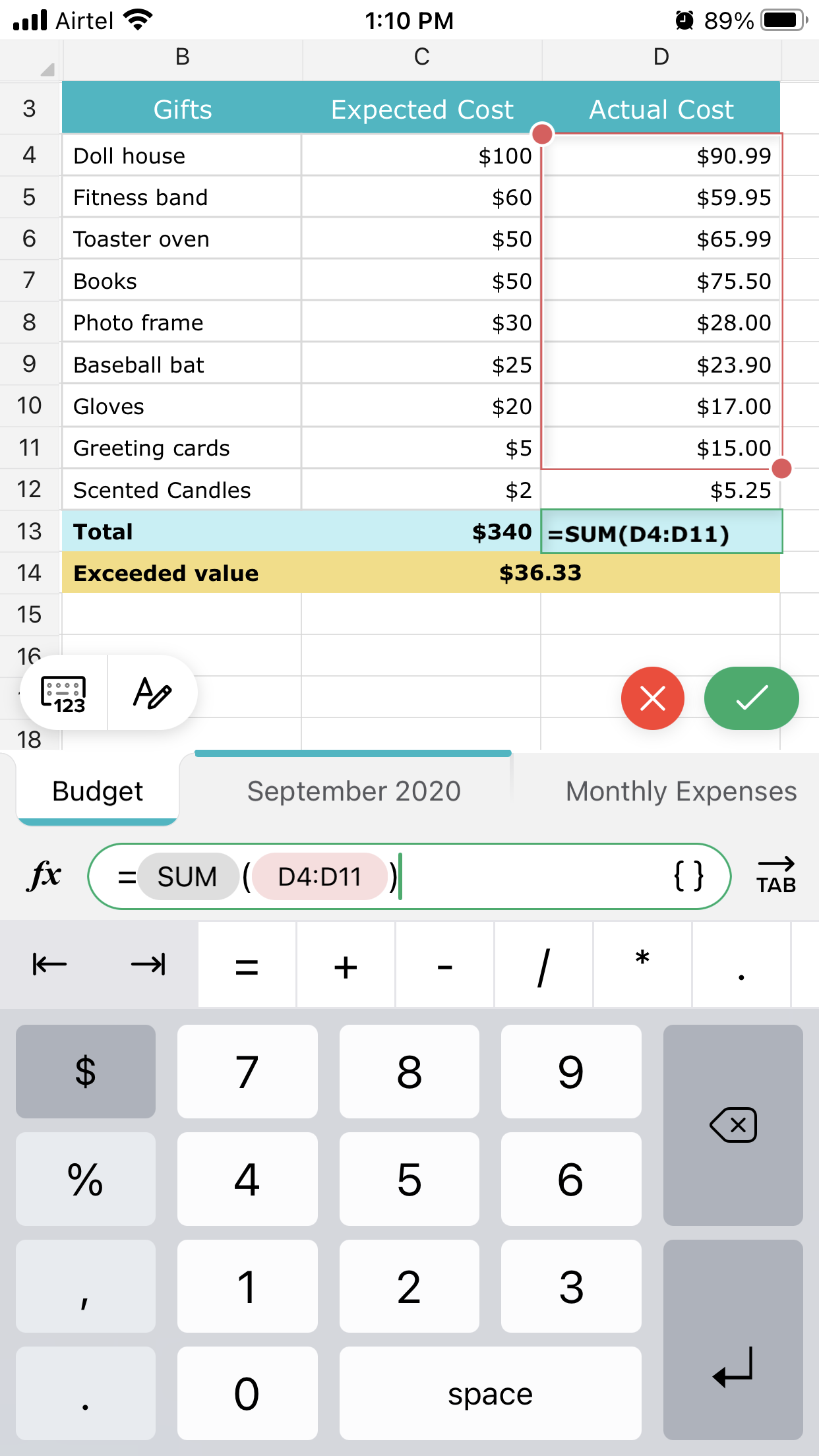
Task: Switch to the September 2020 sheet tab
Action: click(x=353, y=791)
